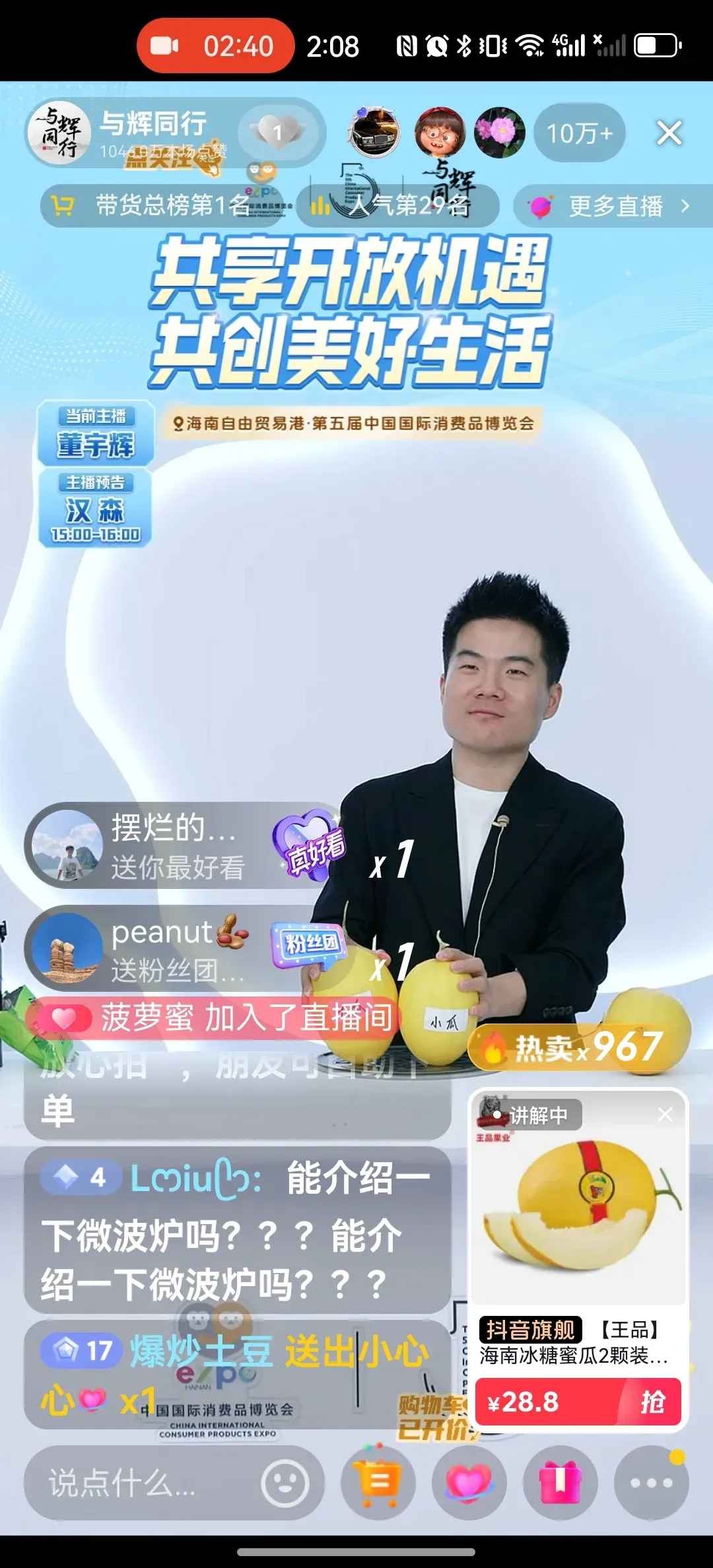
Task: Open the gift panel
Action: (x=560, y=1483)
